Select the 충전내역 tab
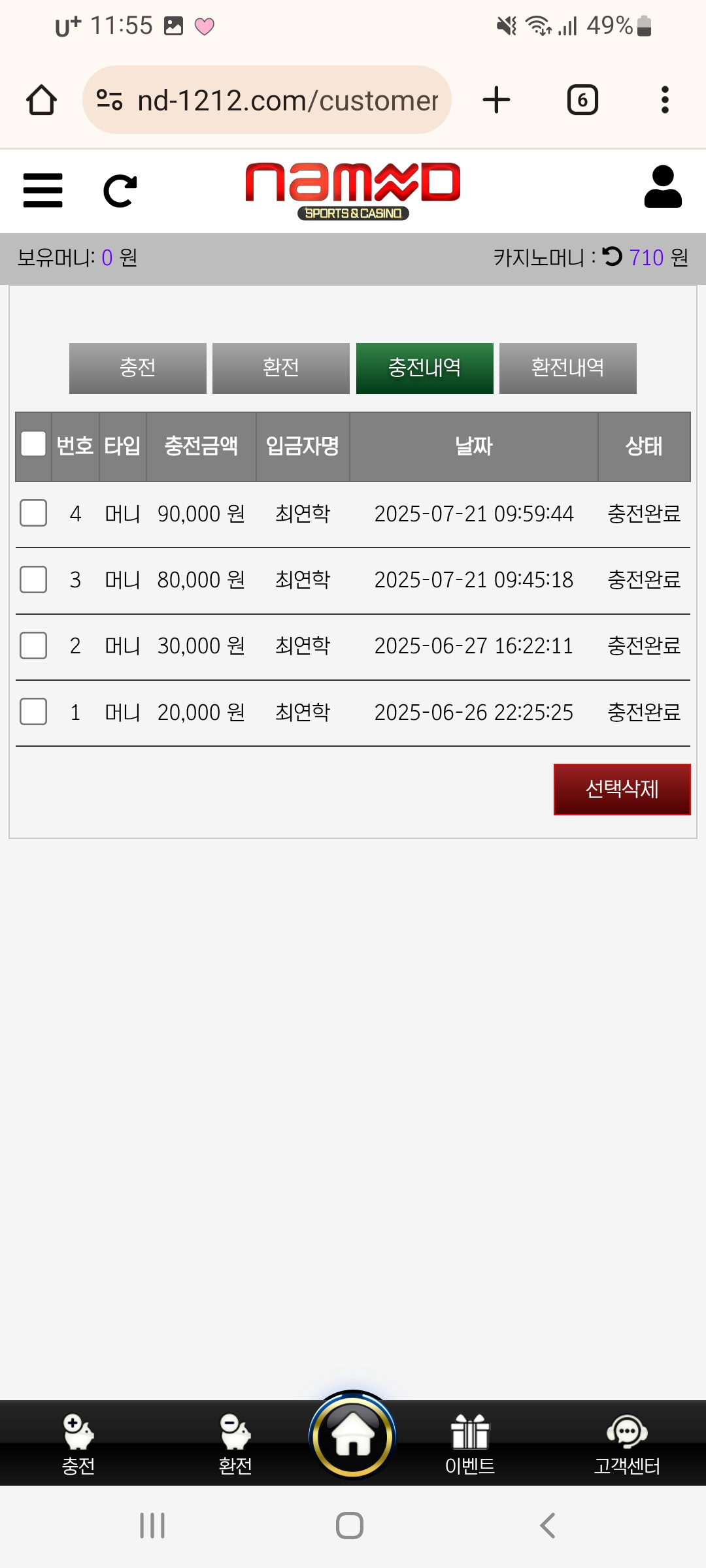Screen dimensions: 706x1568 pyautogui.click(x=424, y=368)
